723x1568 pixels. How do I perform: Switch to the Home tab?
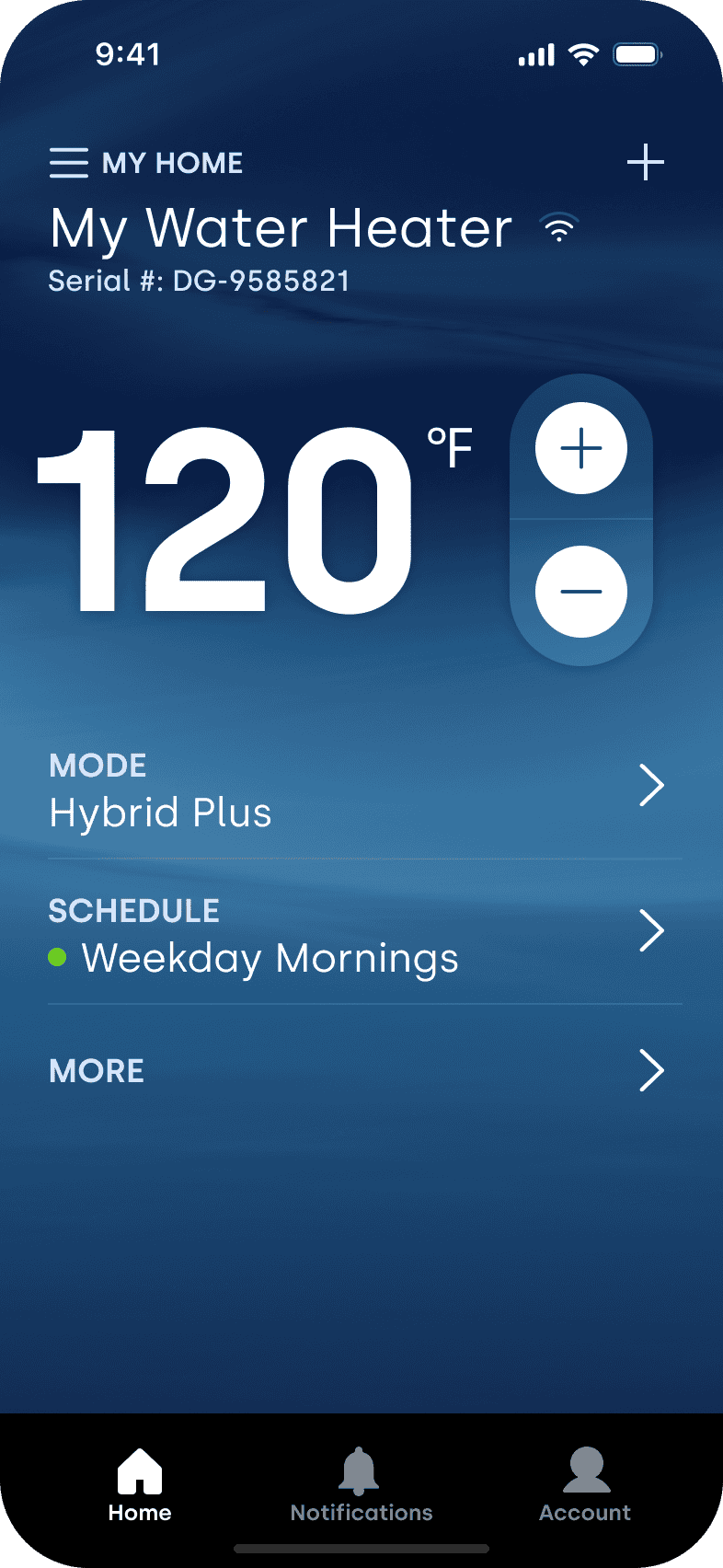140,1485
